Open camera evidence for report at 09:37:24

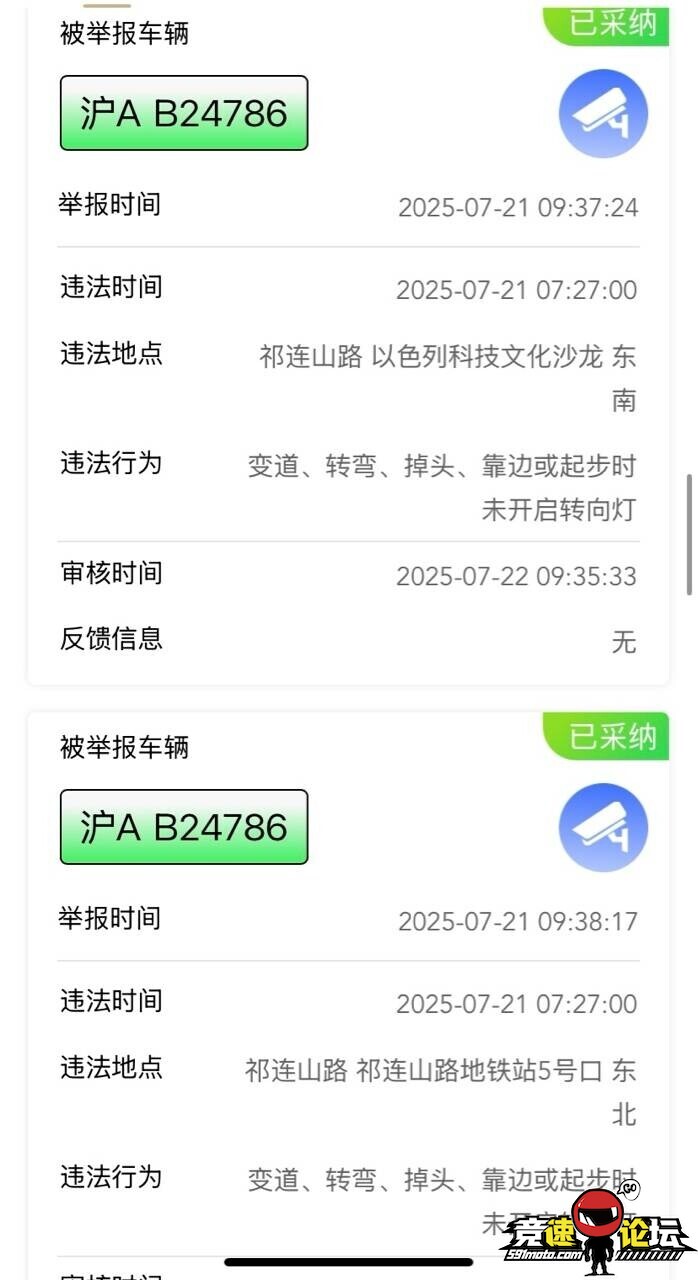(x=603, y=113)
